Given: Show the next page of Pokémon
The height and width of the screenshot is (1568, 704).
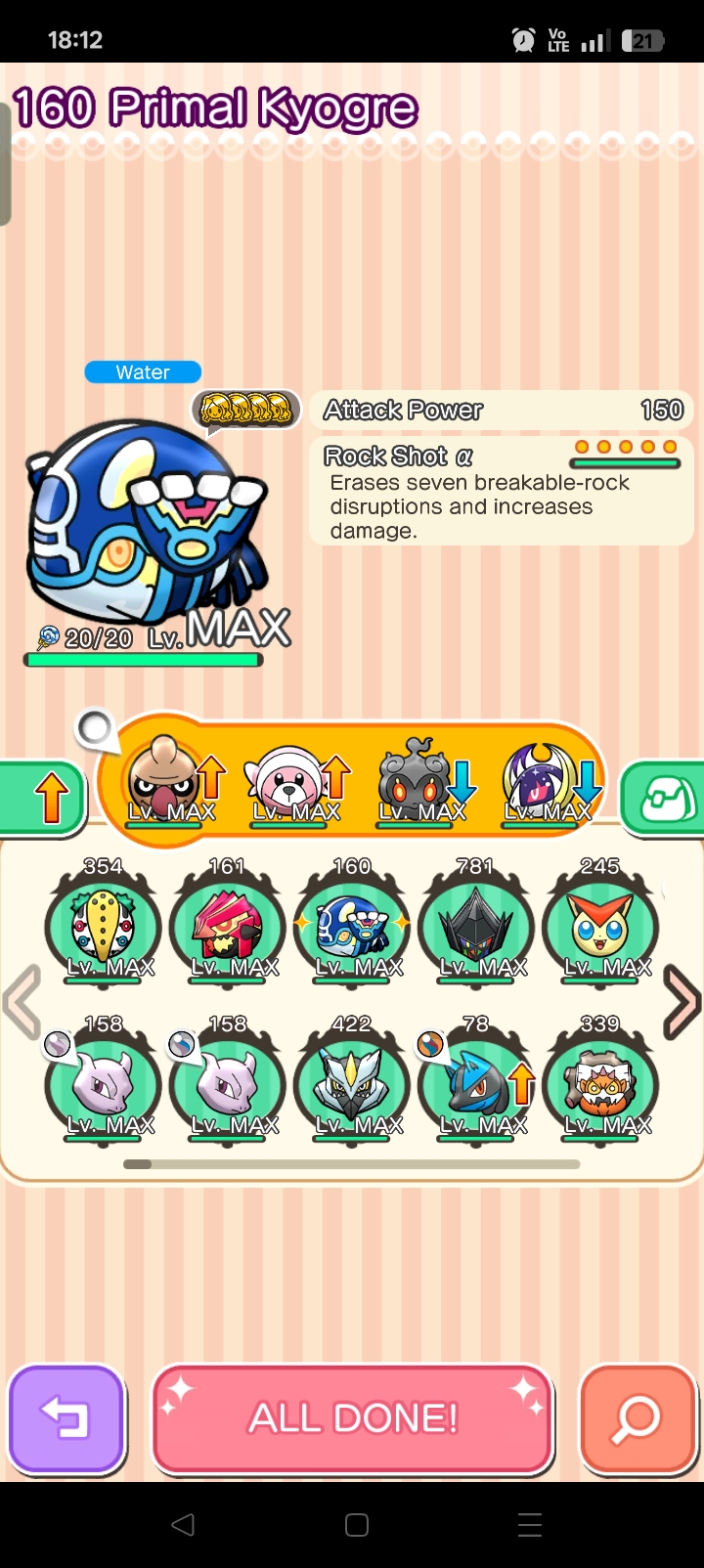Looking at the screenshot, I should (682, 1001).
